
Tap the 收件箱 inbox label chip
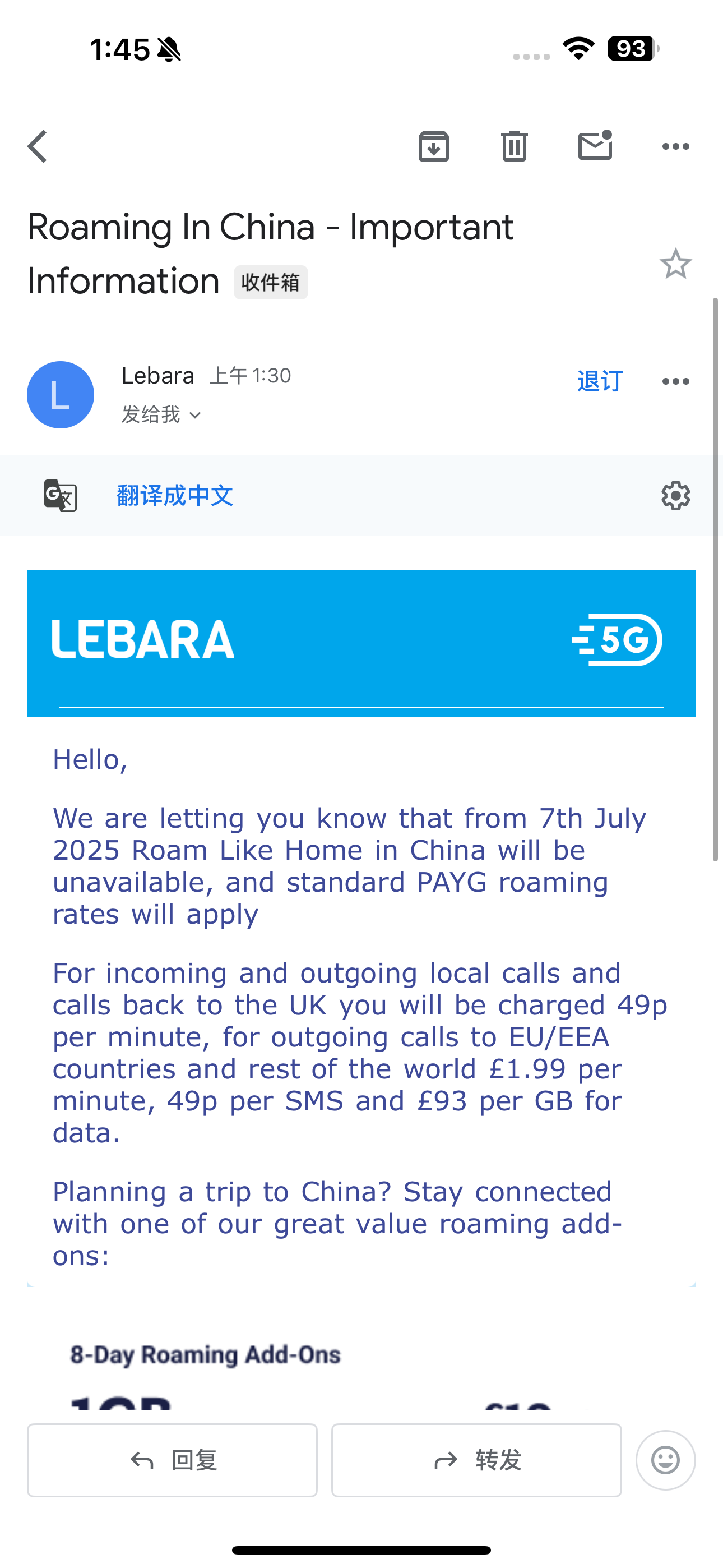[271, 283]
